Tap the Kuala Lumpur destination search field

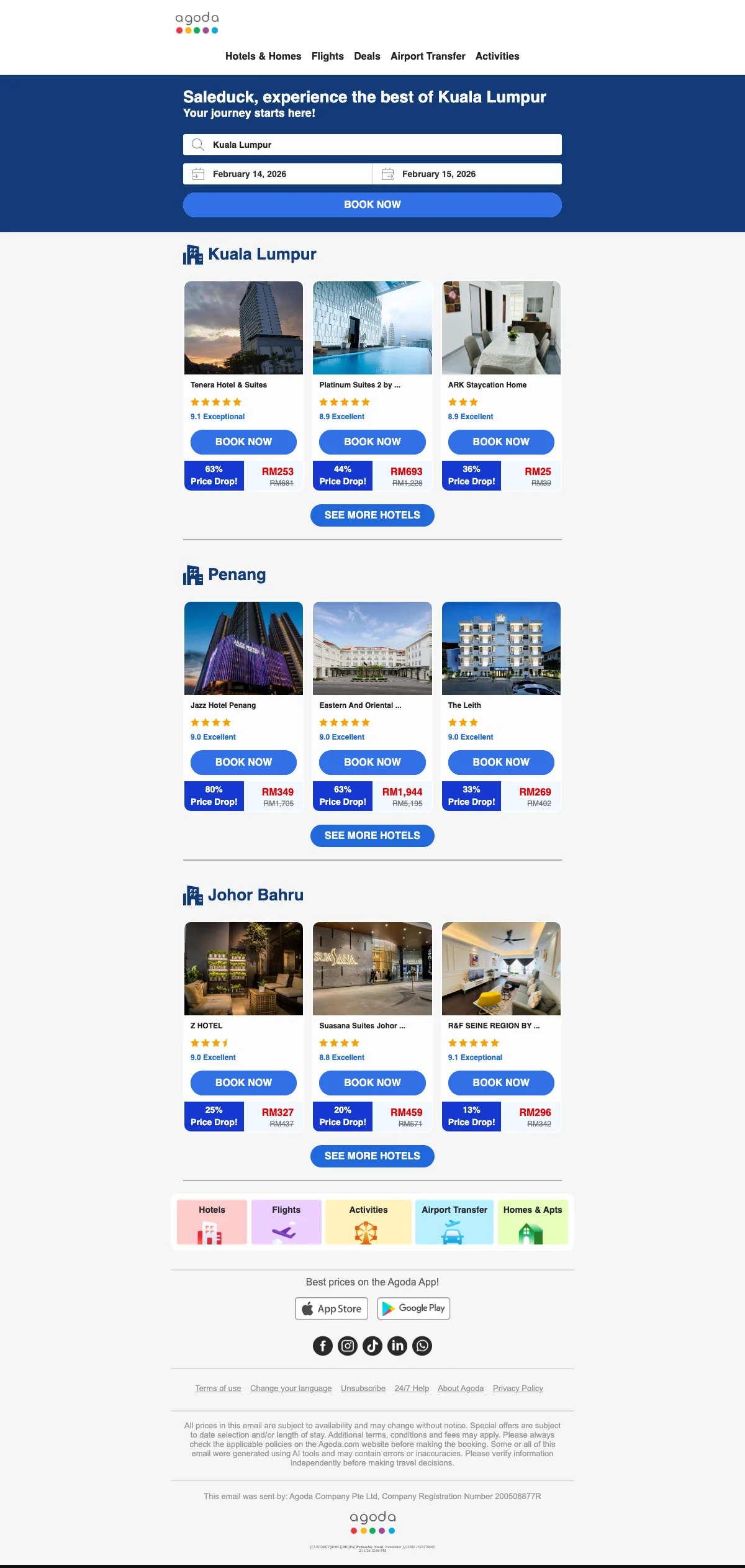click(x=372, y=145)
